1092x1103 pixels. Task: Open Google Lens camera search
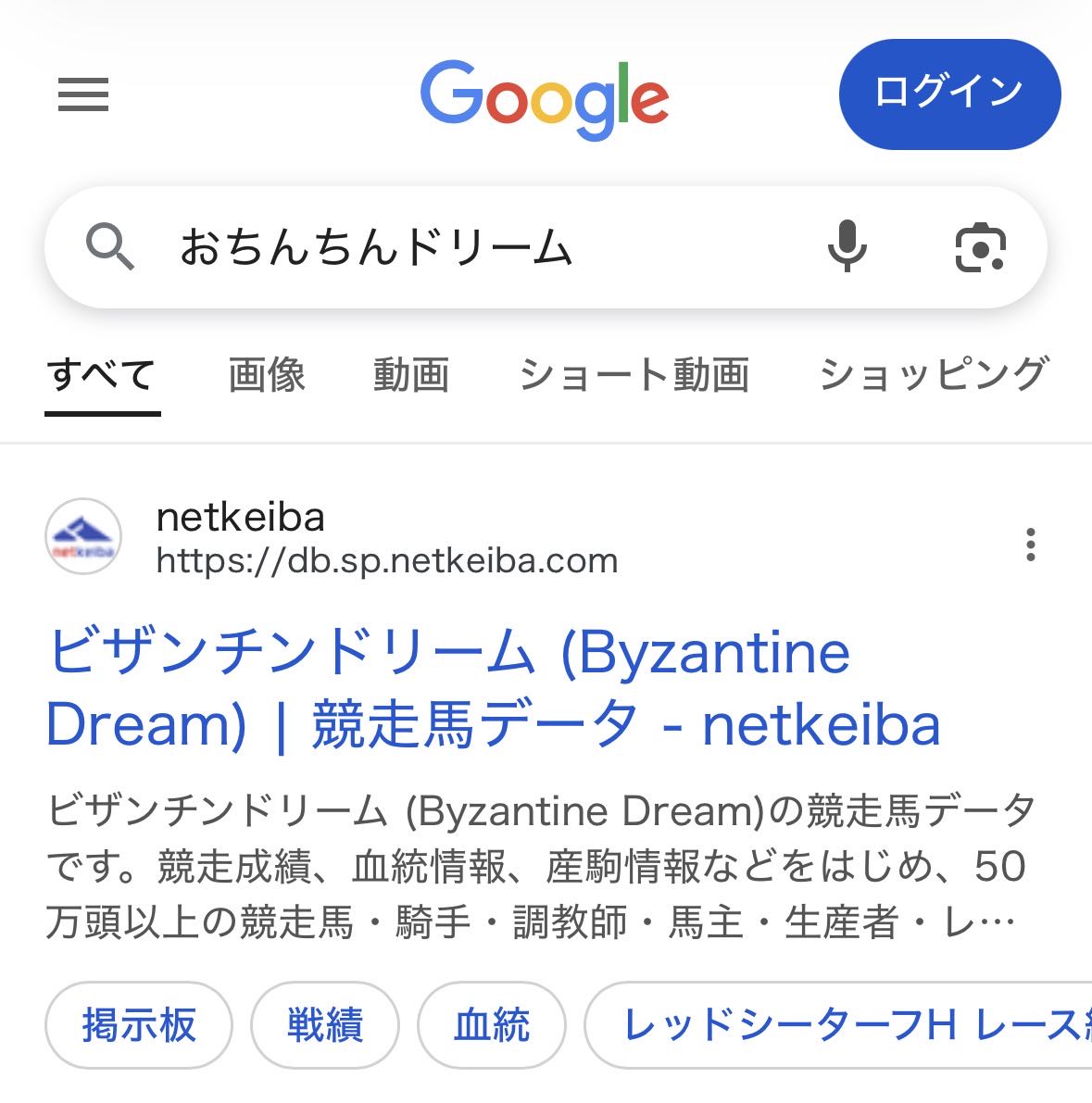pyautogui.click(x=980, y=247)
